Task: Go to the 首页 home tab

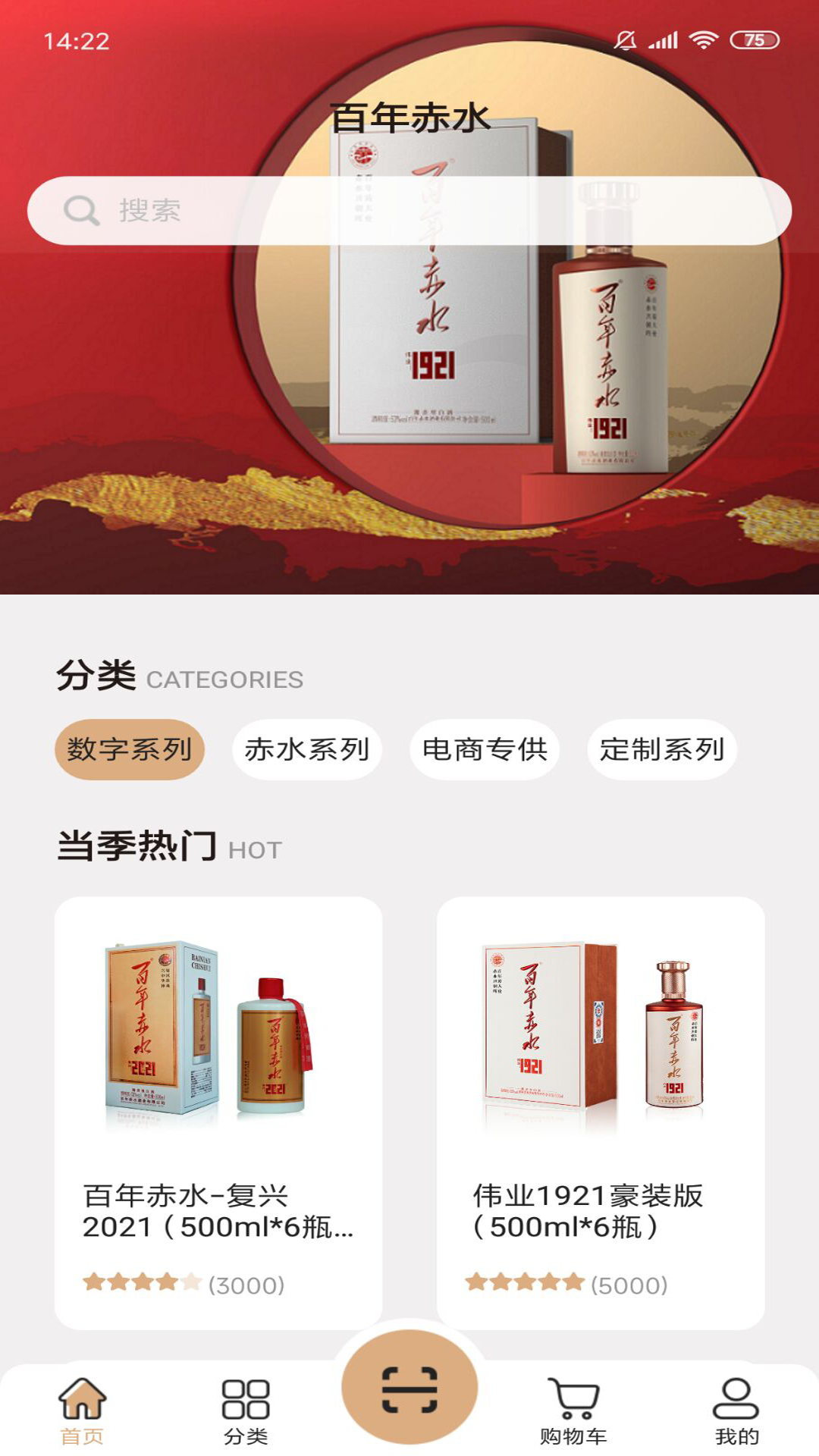Action: [82, 1410]
